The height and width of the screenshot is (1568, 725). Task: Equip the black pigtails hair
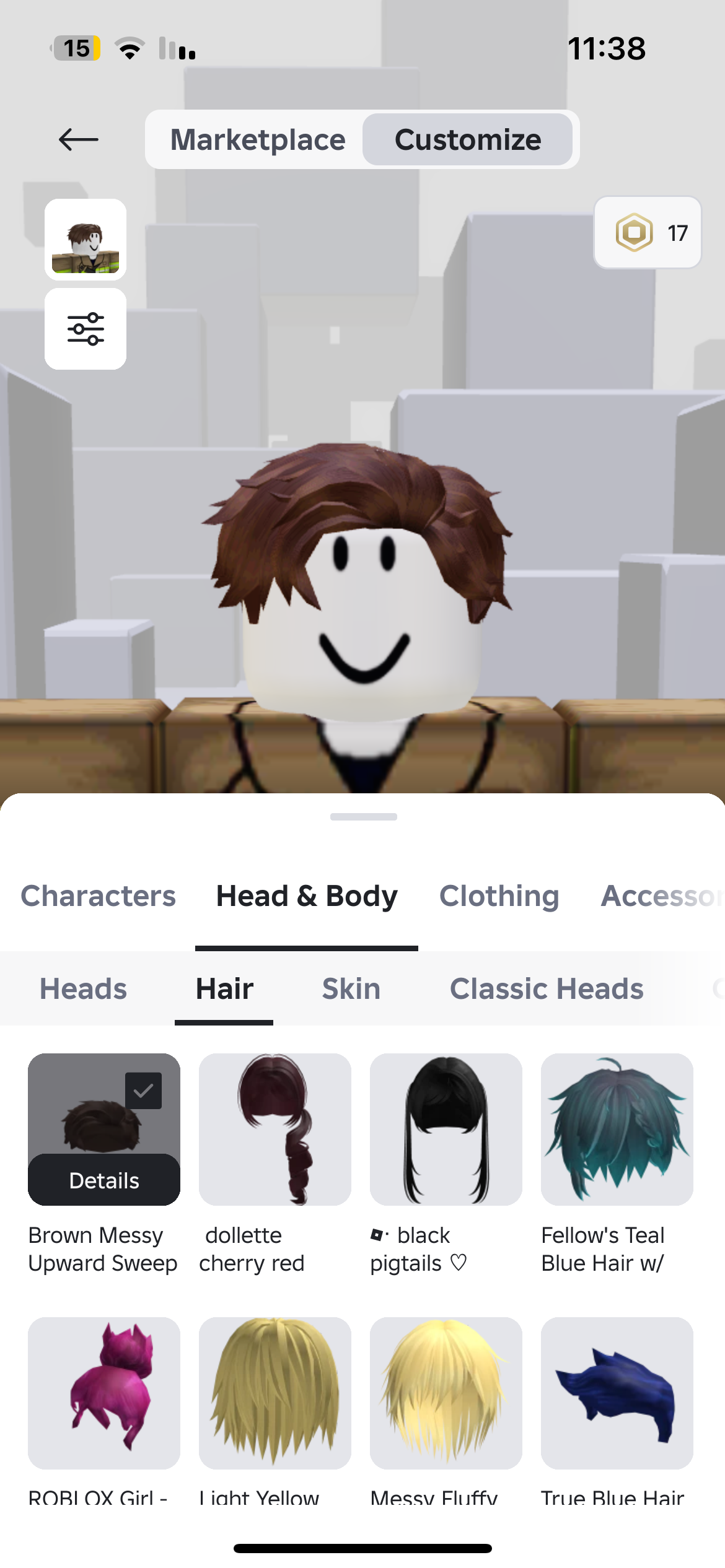tap(446, 1130)
